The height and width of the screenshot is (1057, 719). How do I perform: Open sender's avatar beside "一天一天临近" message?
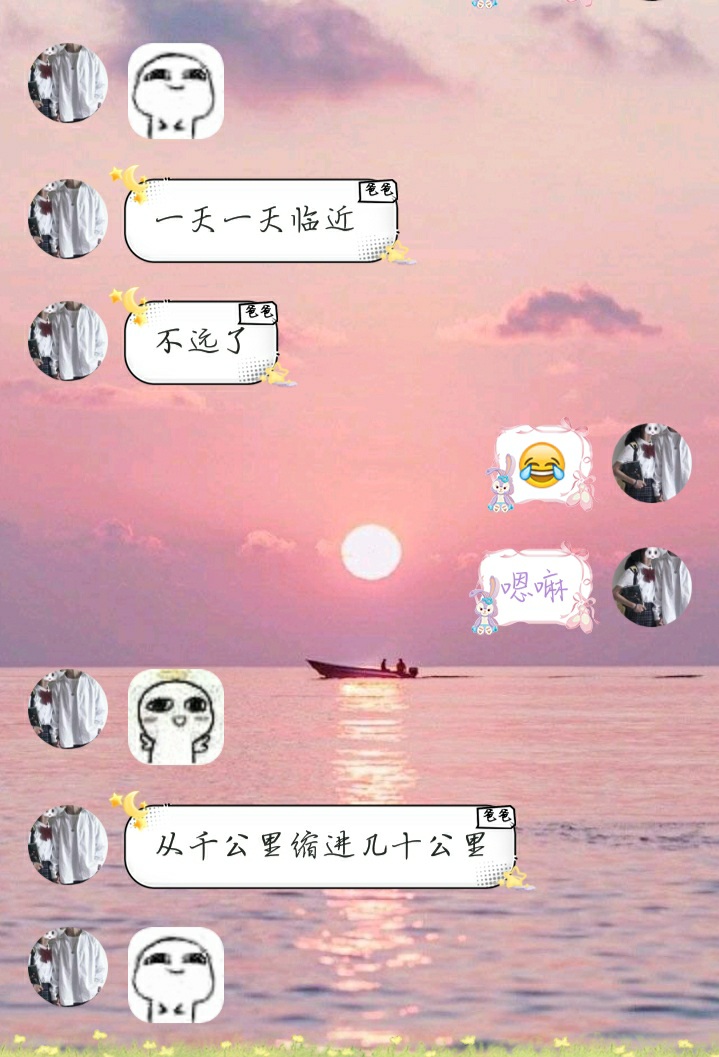click(x=67, y=219)
